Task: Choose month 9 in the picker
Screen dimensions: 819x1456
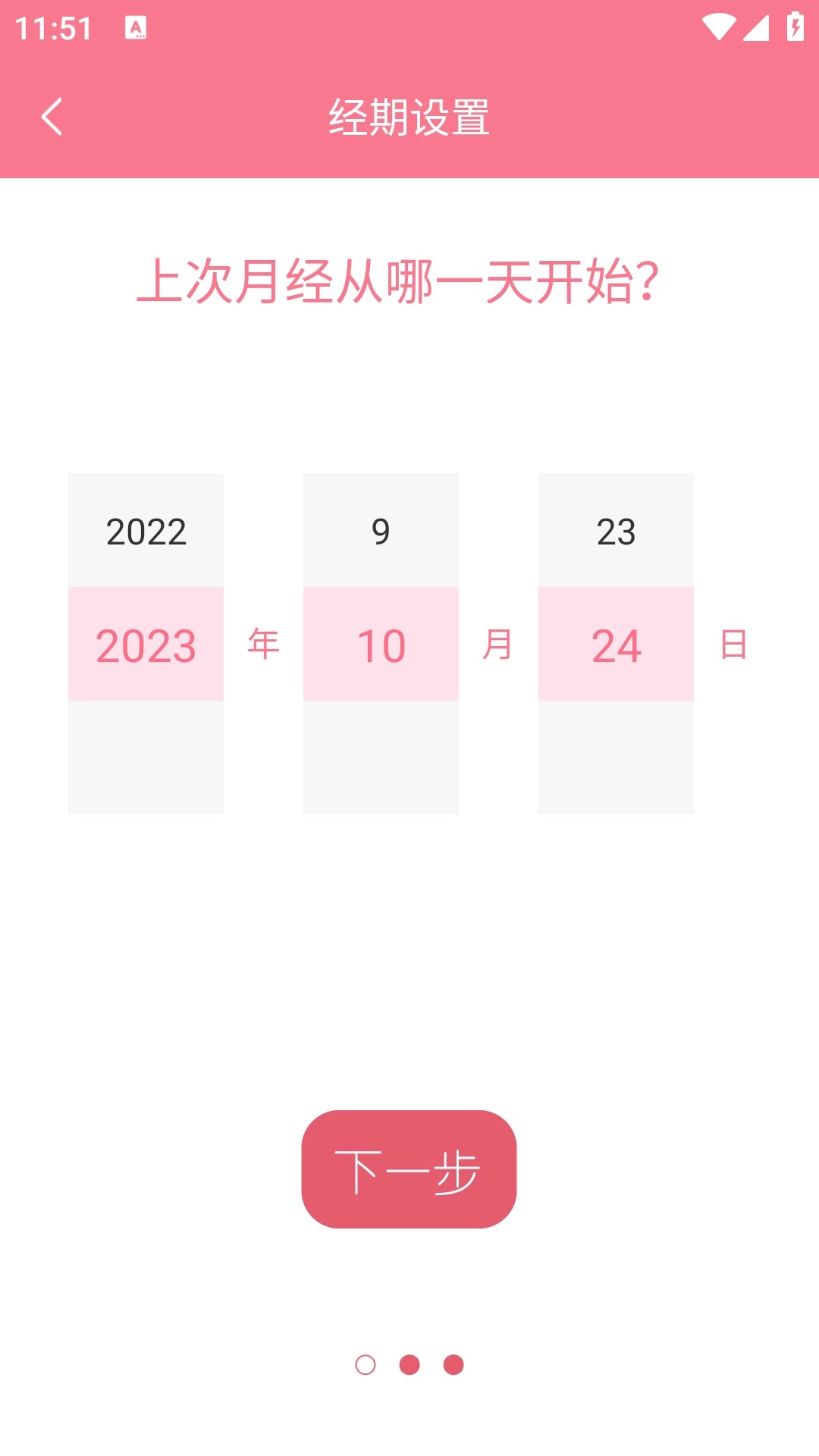Action: click(381, 531)
